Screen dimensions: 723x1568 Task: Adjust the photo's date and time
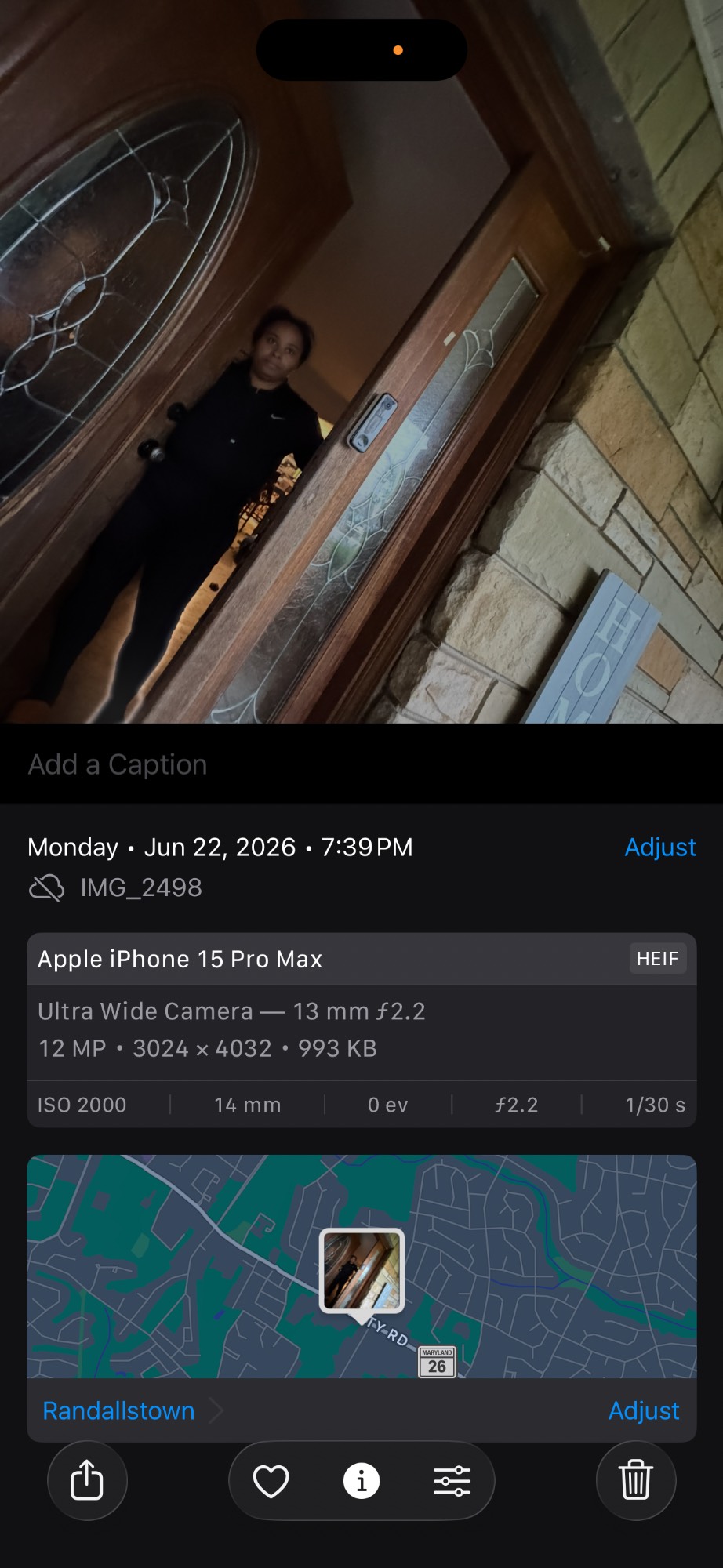pos(659,847)
